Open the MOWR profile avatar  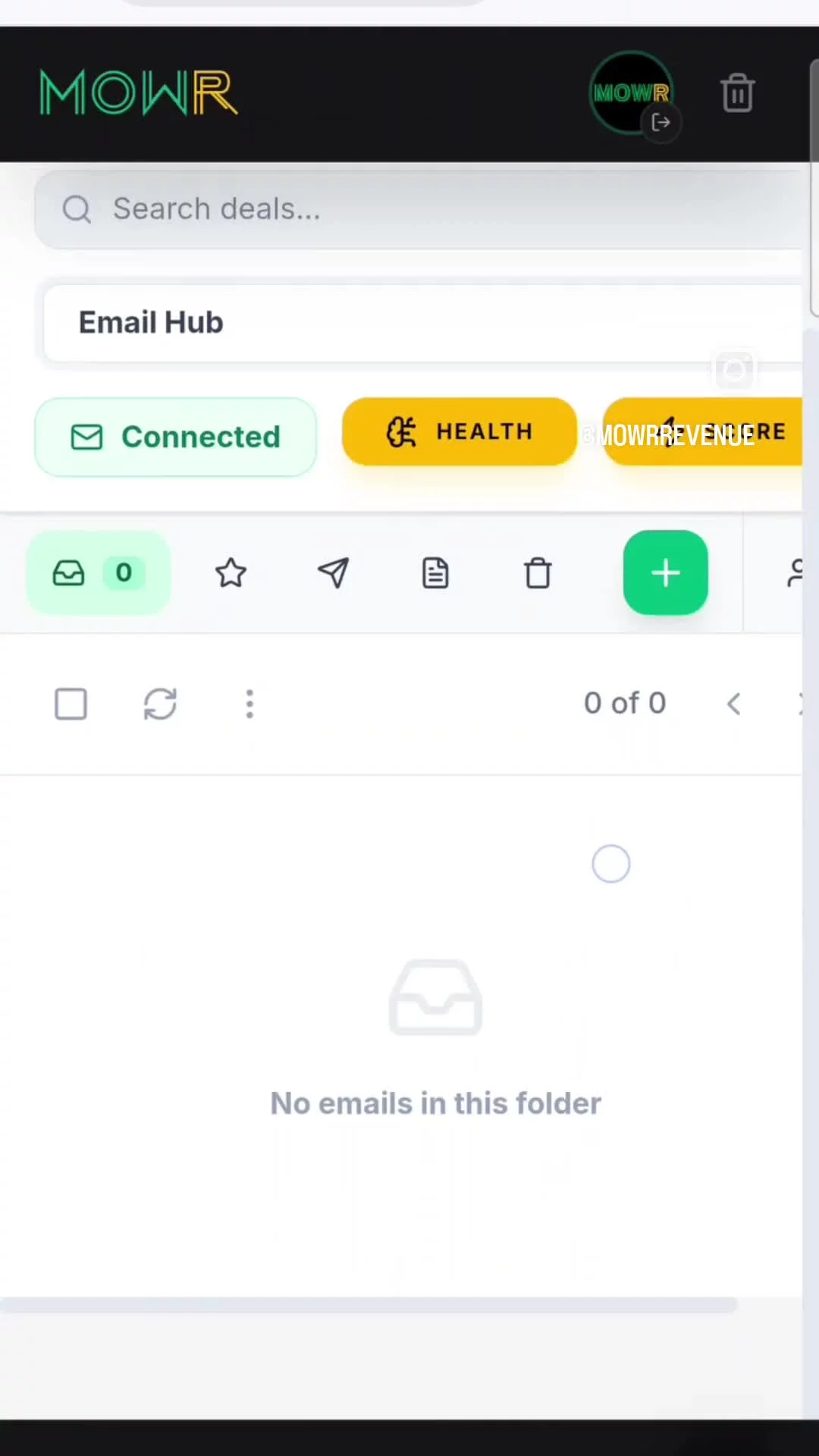[x=631, y=93]
